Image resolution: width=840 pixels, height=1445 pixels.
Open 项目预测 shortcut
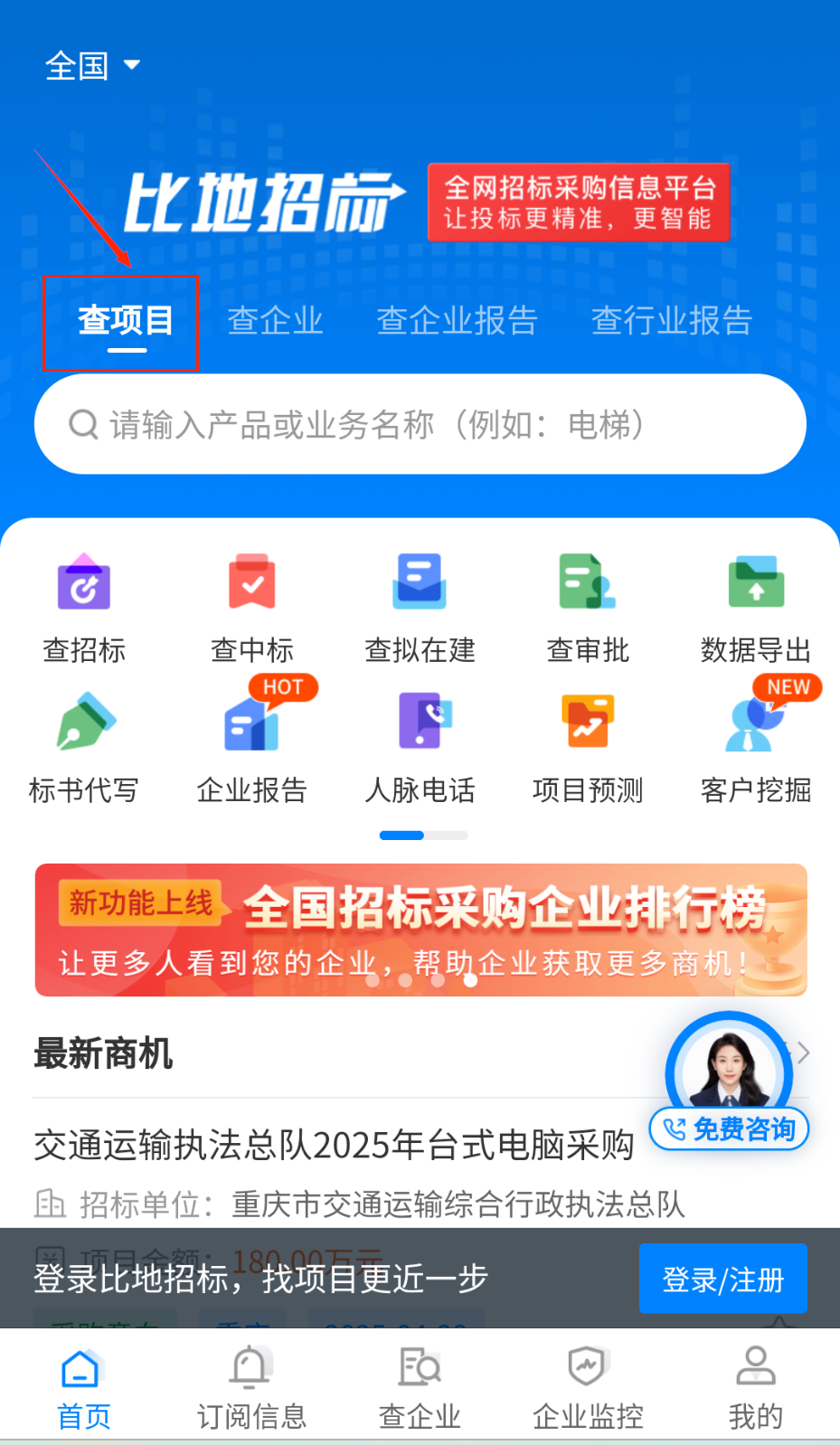click(x=588, y=748)
